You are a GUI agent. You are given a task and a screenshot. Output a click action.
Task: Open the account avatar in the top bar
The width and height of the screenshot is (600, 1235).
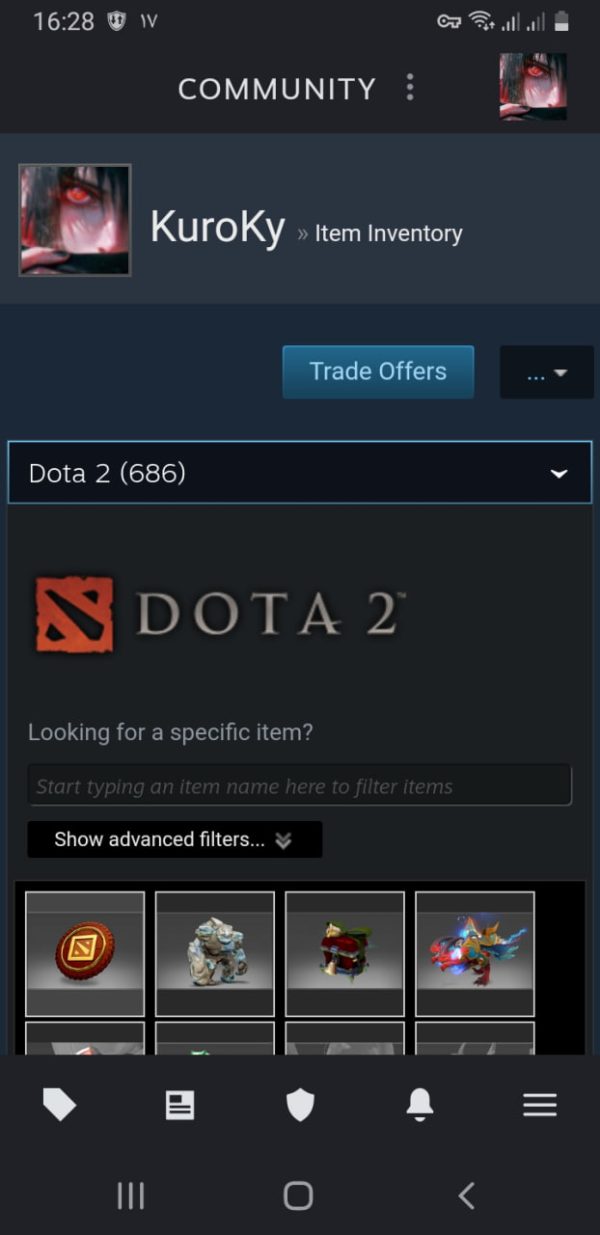click(x=533, y=86)
